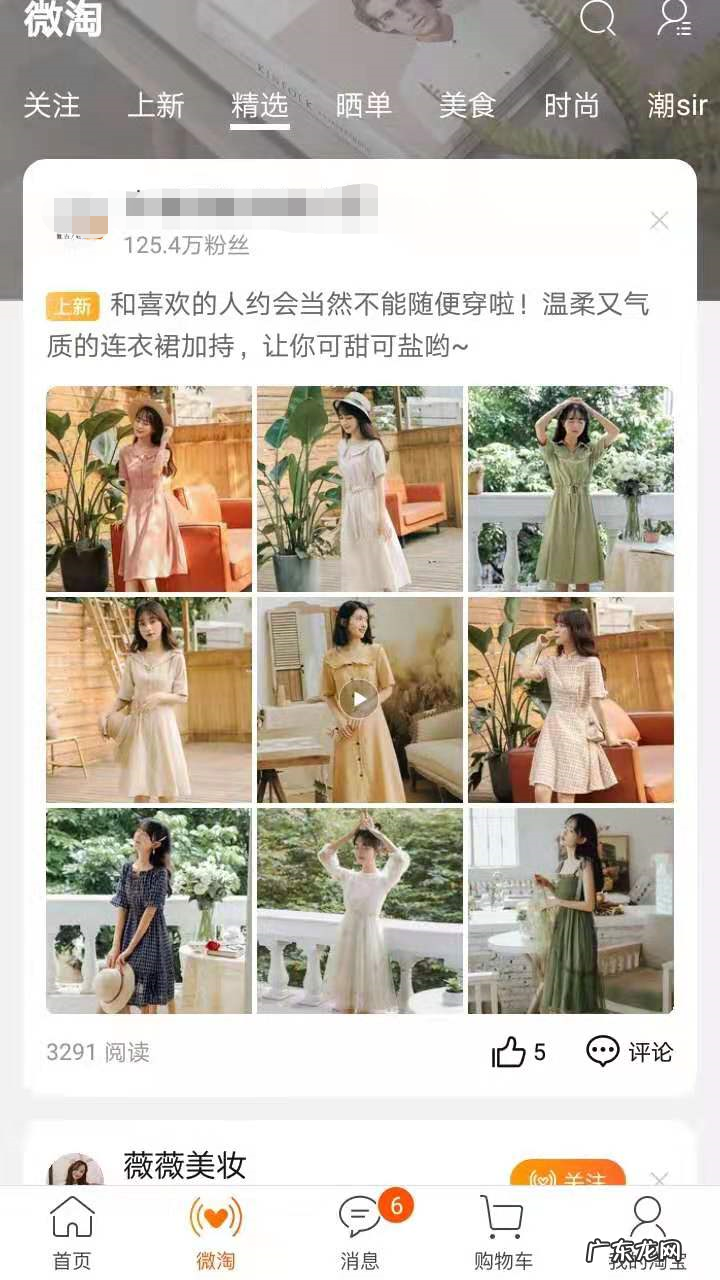Switch to the 潮sir tab

pyautogui.click(x=677, y=105)
